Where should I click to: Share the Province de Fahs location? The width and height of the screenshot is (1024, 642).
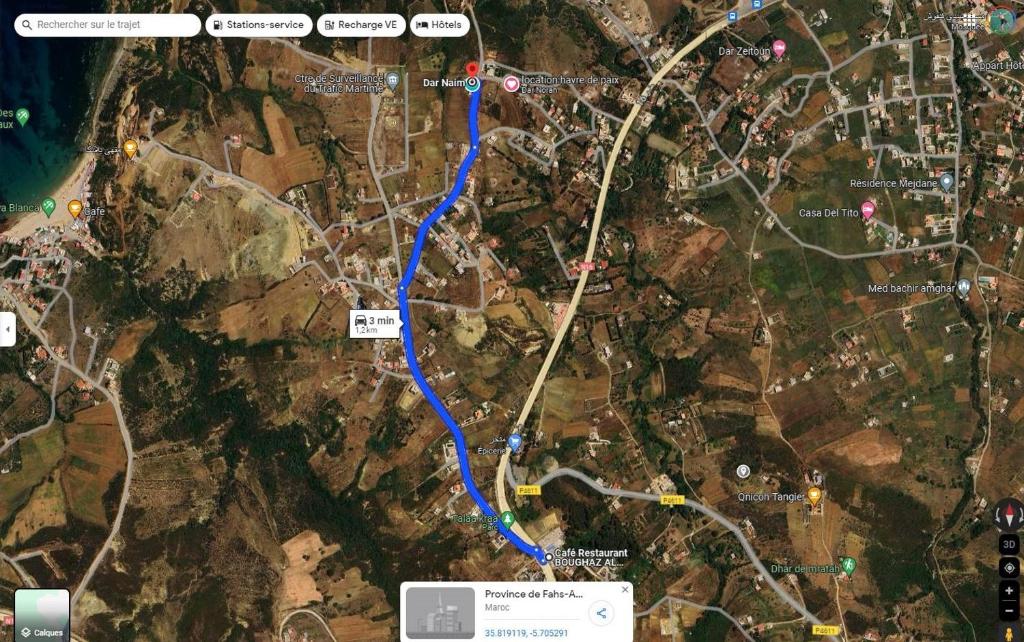pyautogui.click(x=601, y=613)
